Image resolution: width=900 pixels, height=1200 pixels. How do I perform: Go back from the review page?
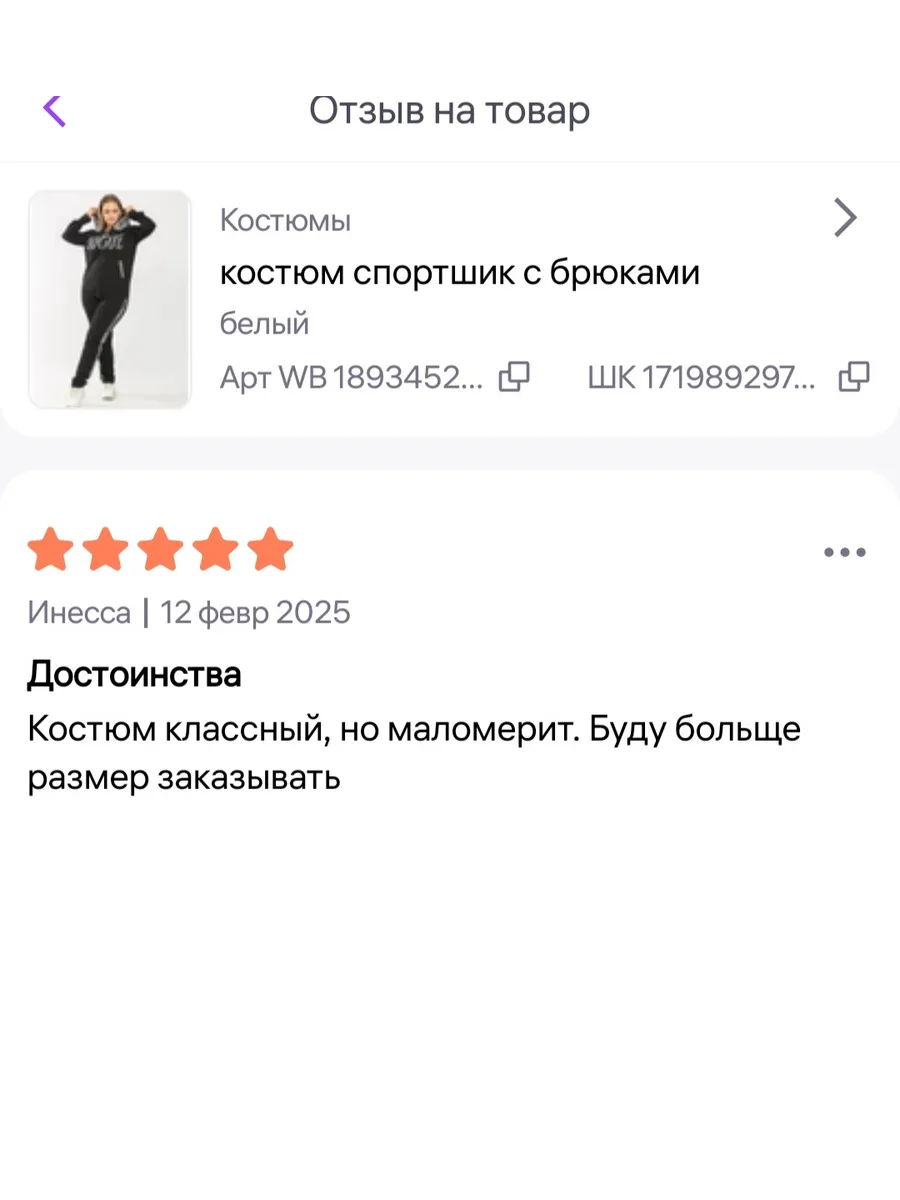pyautogui.click(x=54, y=110)
